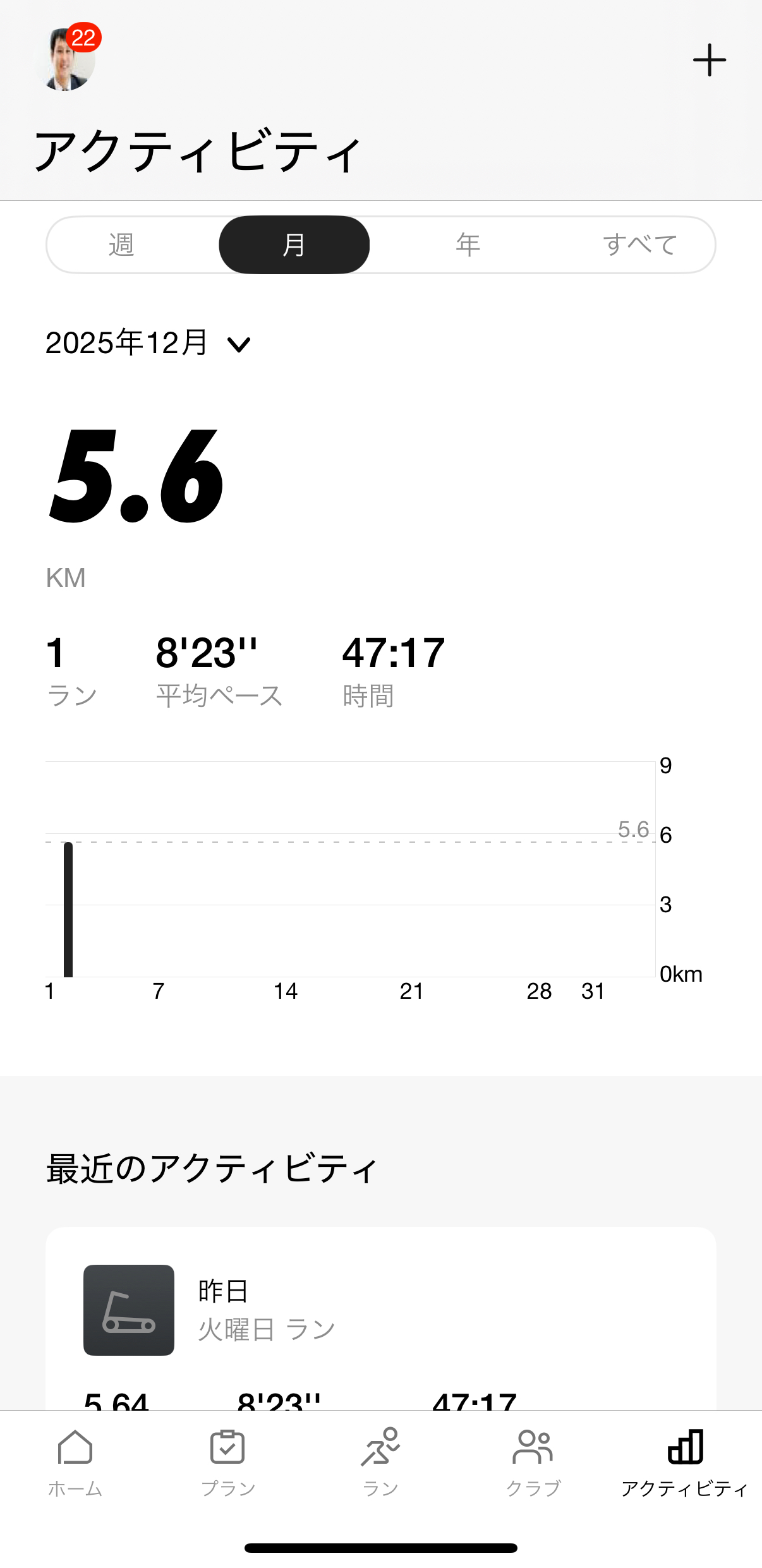Screen dimensions: 762x1568
Task: Show すべて activity stats
Action: pyautogui.click(x=639, y=244)
